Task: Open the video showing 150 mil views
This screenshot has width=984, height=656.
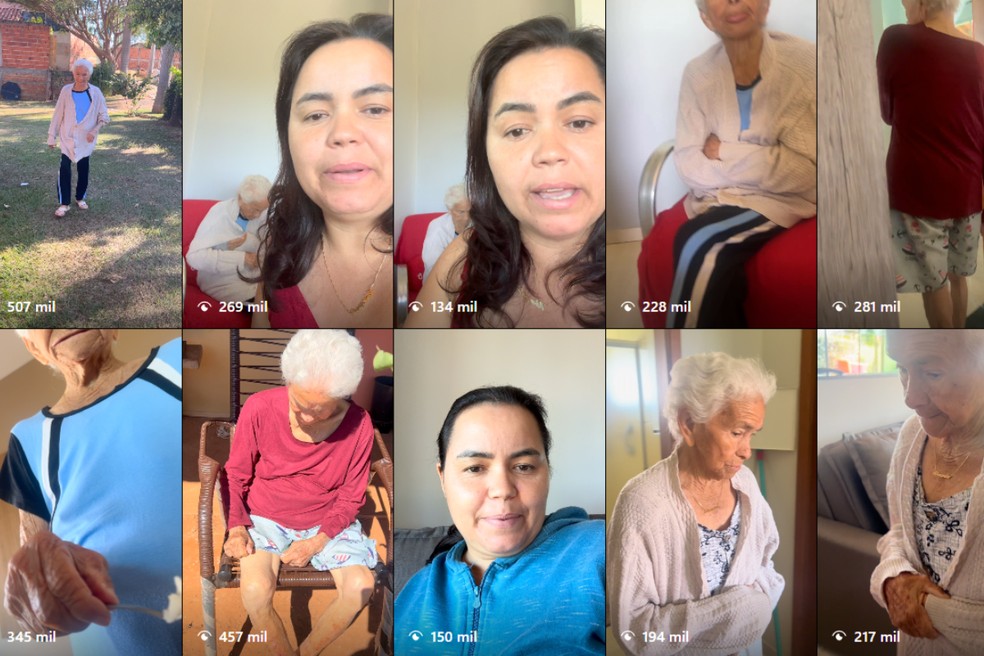Action: coord(499,492)
